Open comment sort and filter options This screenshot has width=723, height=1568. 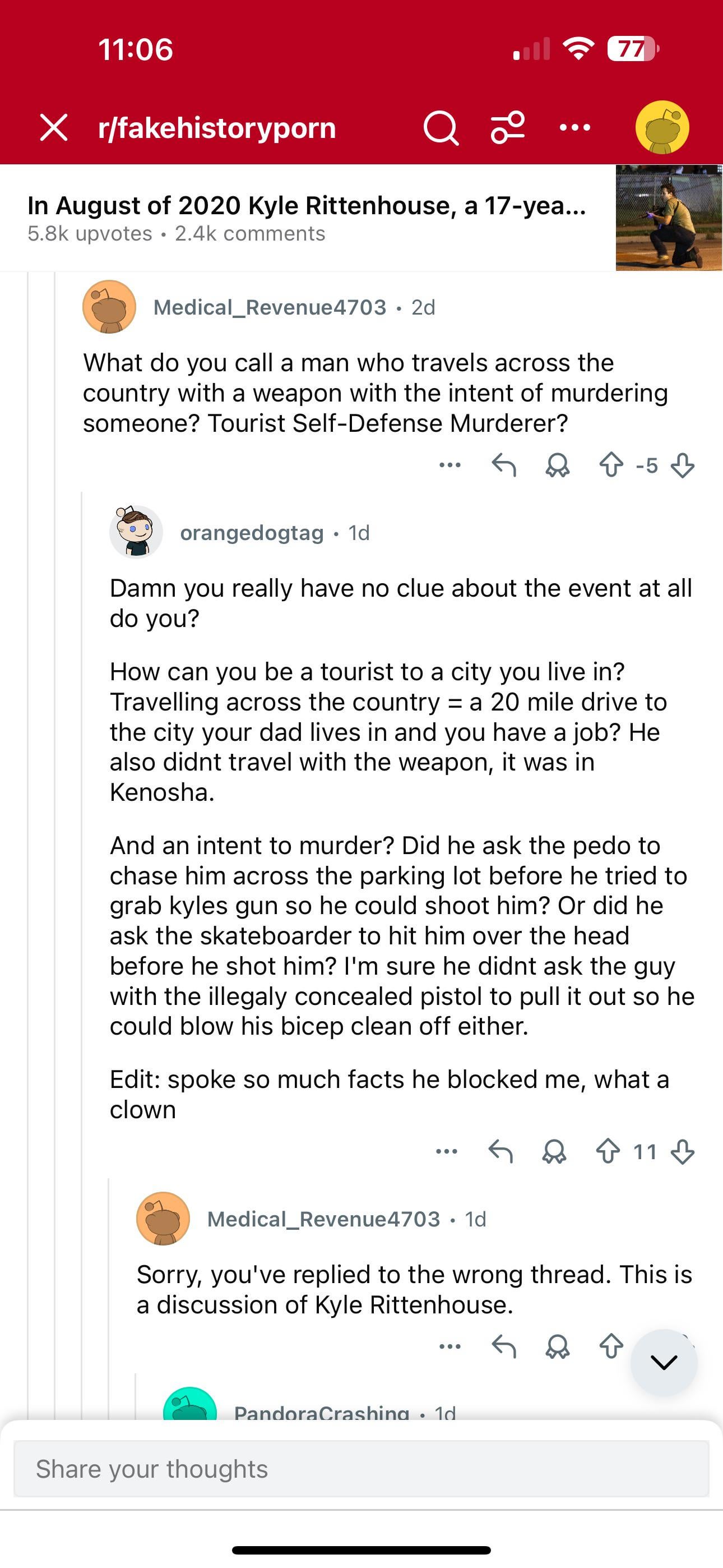click(x=508, y=127)
